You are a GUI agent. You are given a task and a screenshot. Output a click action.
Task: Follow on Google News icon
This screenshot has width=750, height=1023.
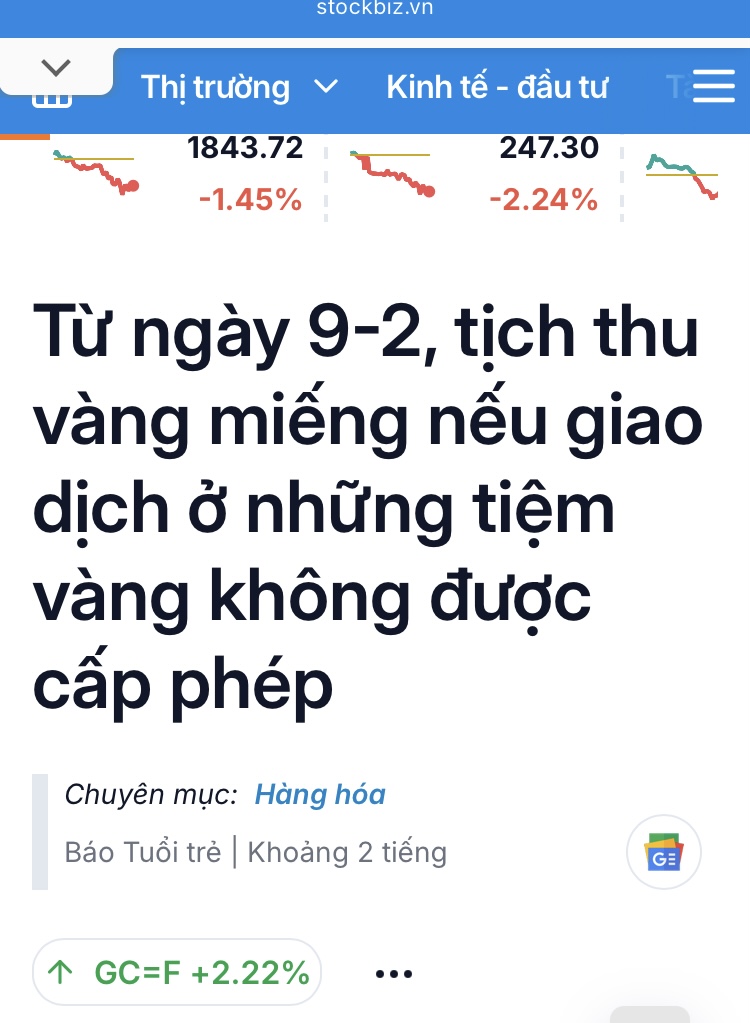664,853
